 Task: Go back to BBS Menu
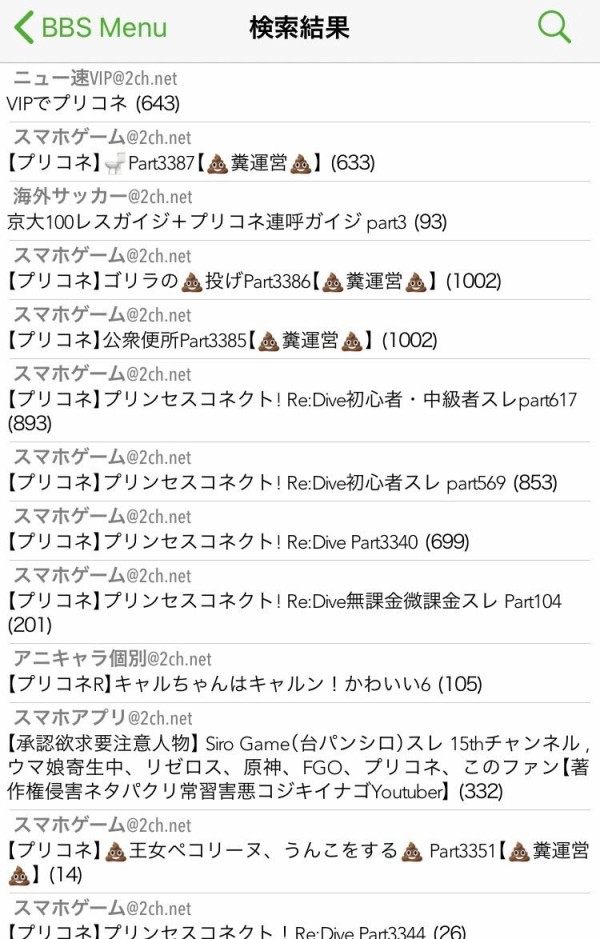point(90,27)
